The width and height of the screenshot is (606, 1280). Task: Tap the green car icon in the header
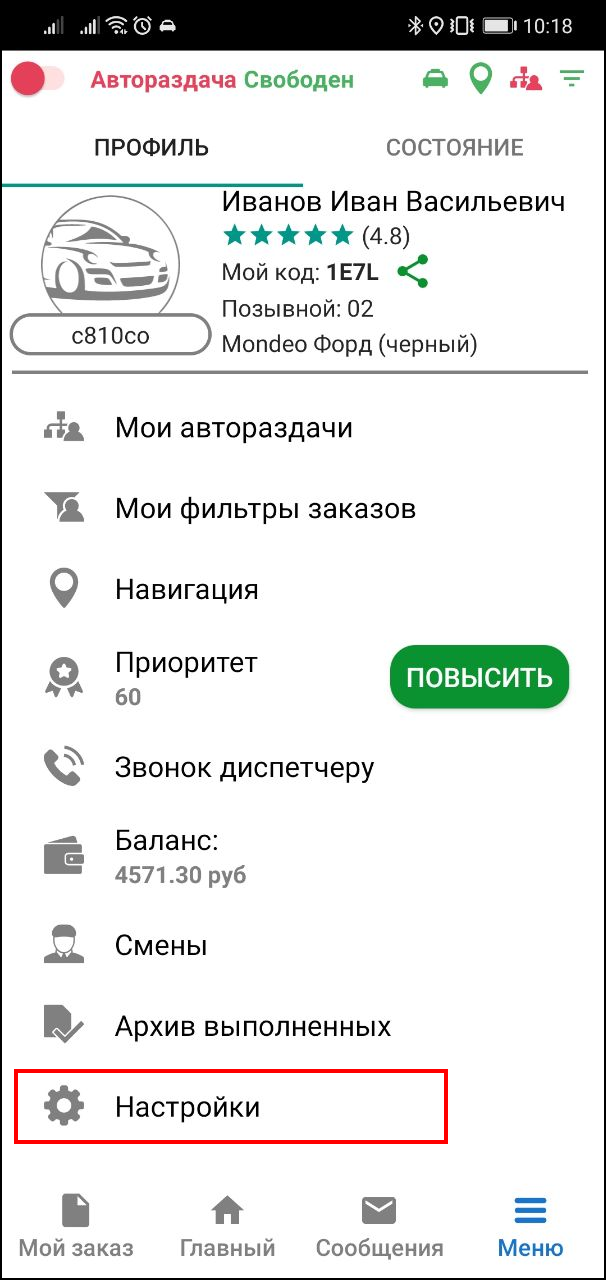click(435, 79)
